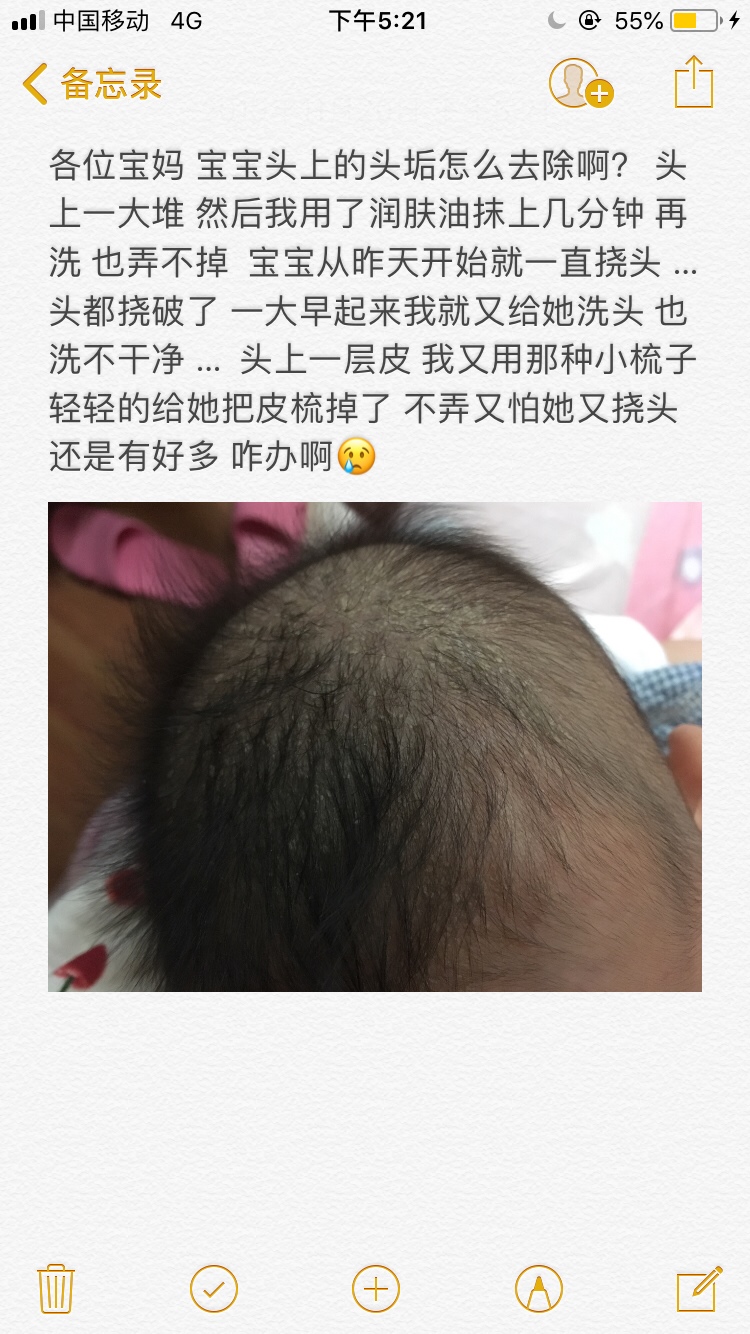
Task: Start a sketch with the pen icon
Action: [539, 1288]
